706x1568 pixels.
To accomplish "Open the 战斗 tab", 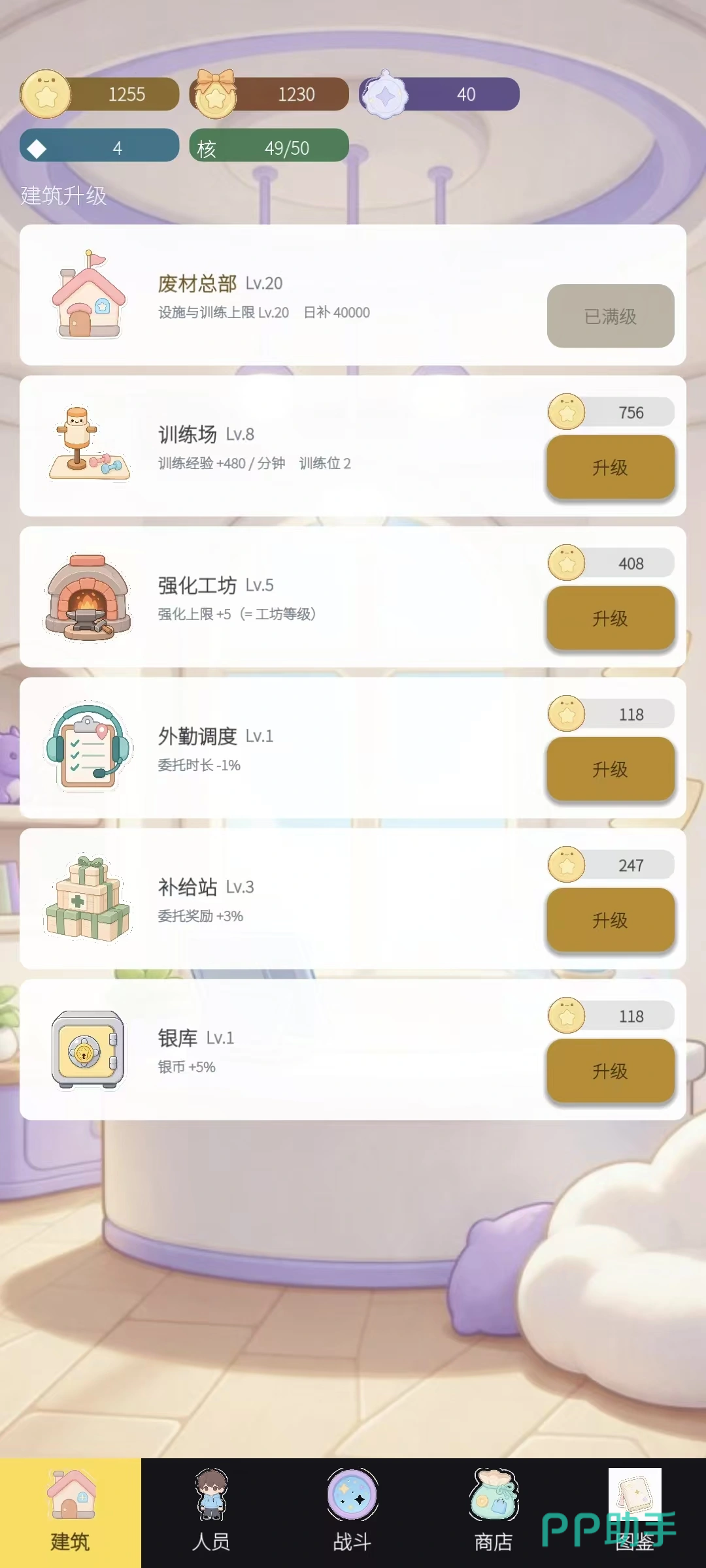I will pyautogui.click(x=353, y=1512).
